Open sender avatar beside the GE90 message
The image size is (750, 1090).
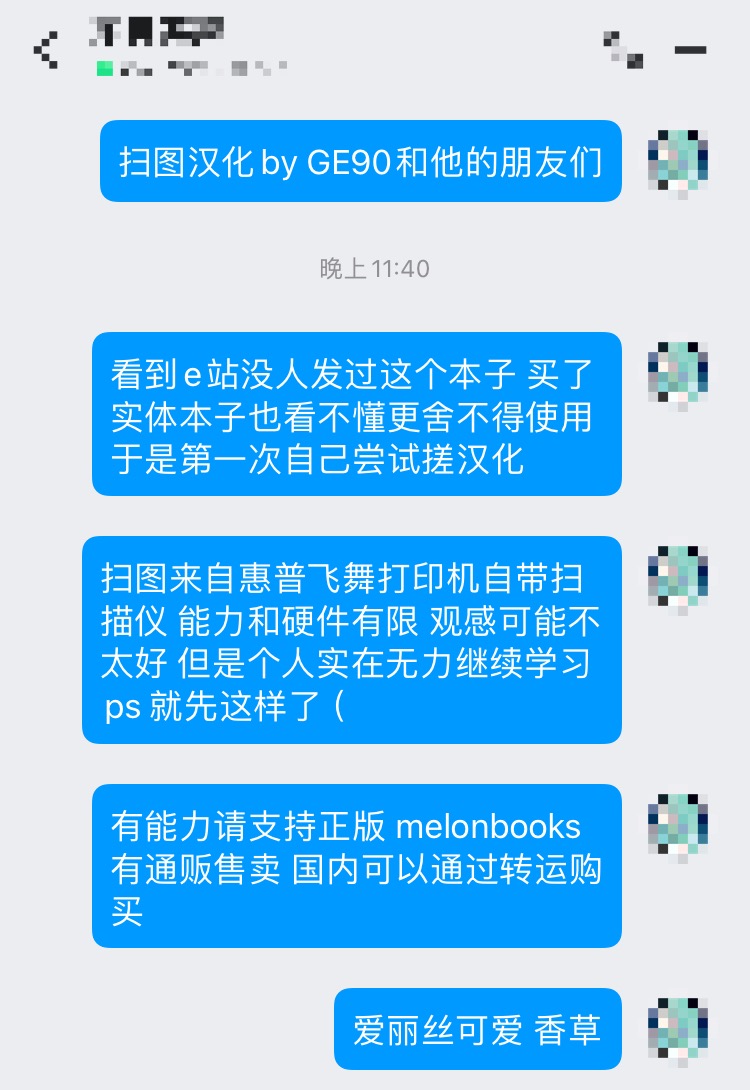pyautogui.click(x=678, y=160)
